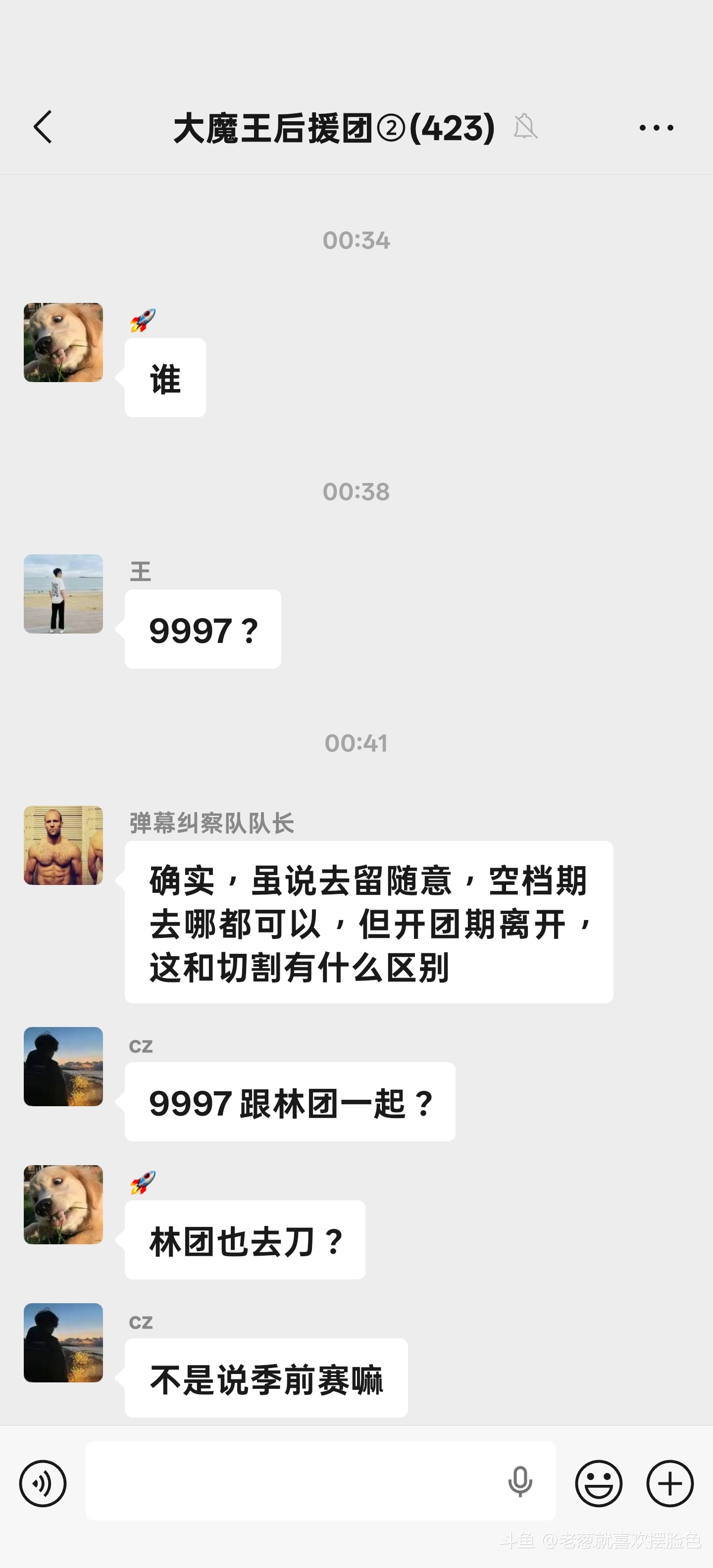Open CZ's avatar next to 不是说季前赛嘛
Image resolution: width=713 pixels, height=1568 pixels.
63,1342
